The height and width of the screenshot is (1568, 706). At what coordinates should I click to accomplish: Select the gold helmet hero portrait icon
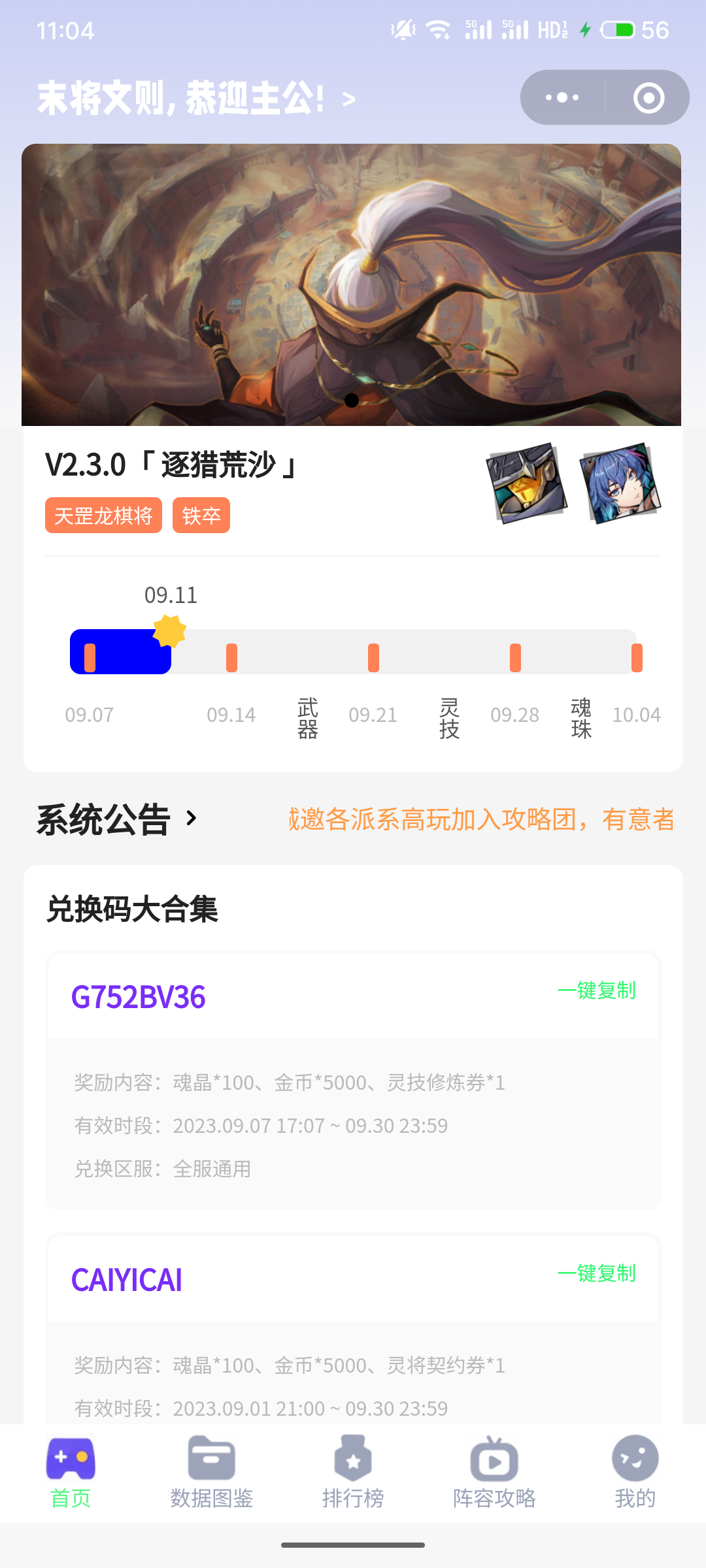click(x=528, y=483)
